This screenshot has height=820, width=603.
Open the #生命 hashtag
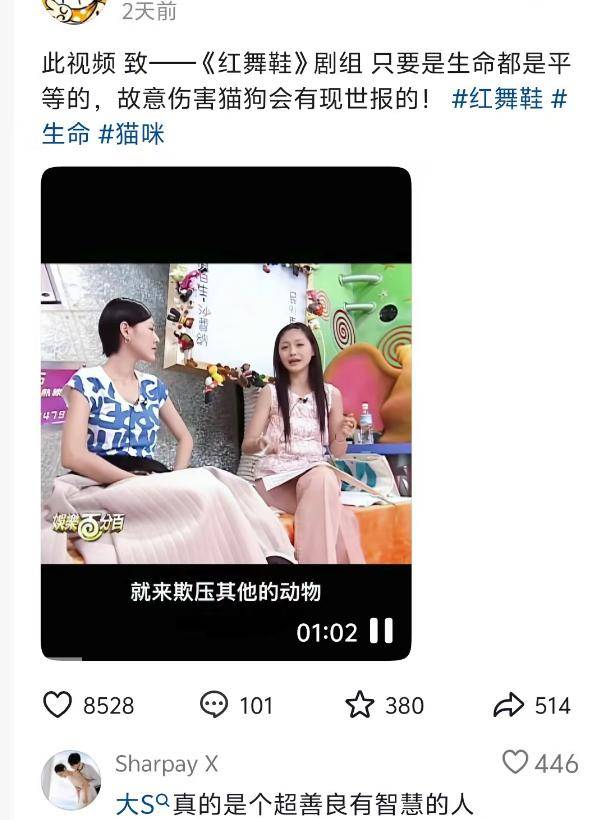(65, 133)
